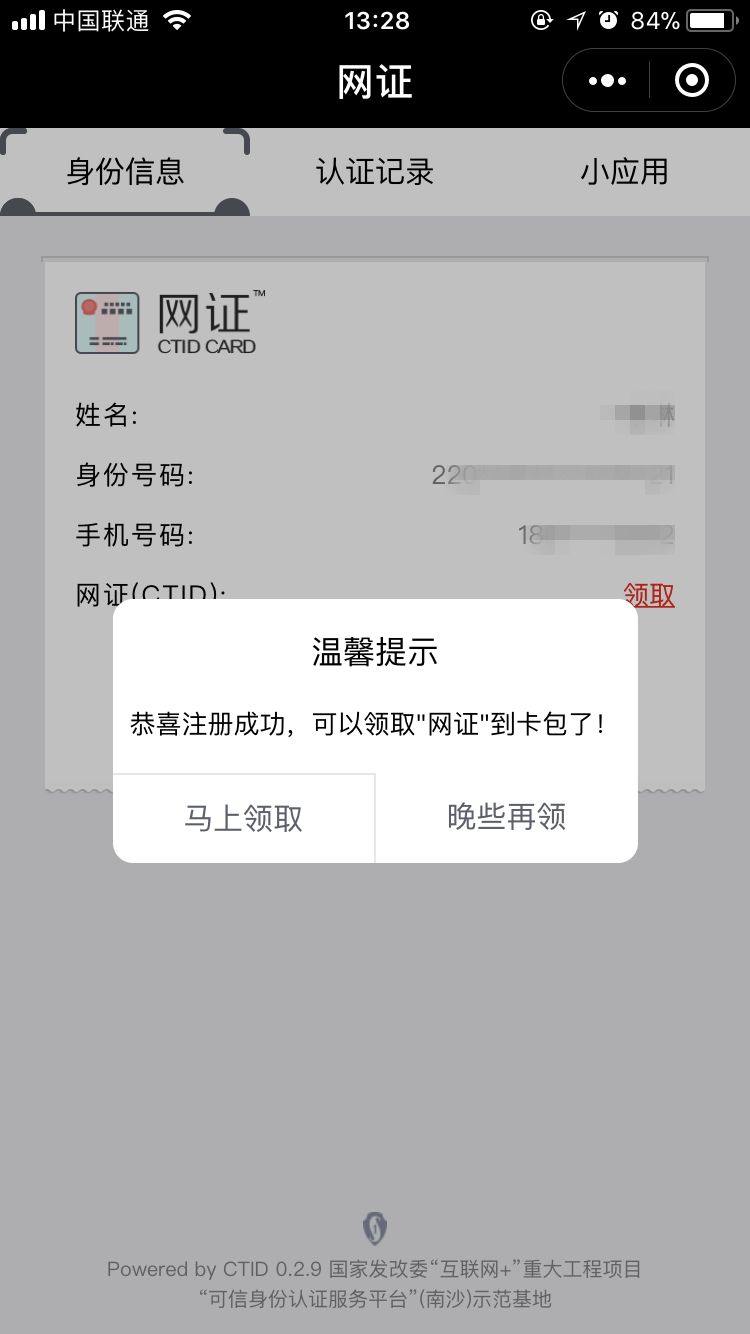Viewport: 750px width, 1334px height.
Task: Select the 身份信息 tab
Action: pyautogui.click(x=124, y=172)
